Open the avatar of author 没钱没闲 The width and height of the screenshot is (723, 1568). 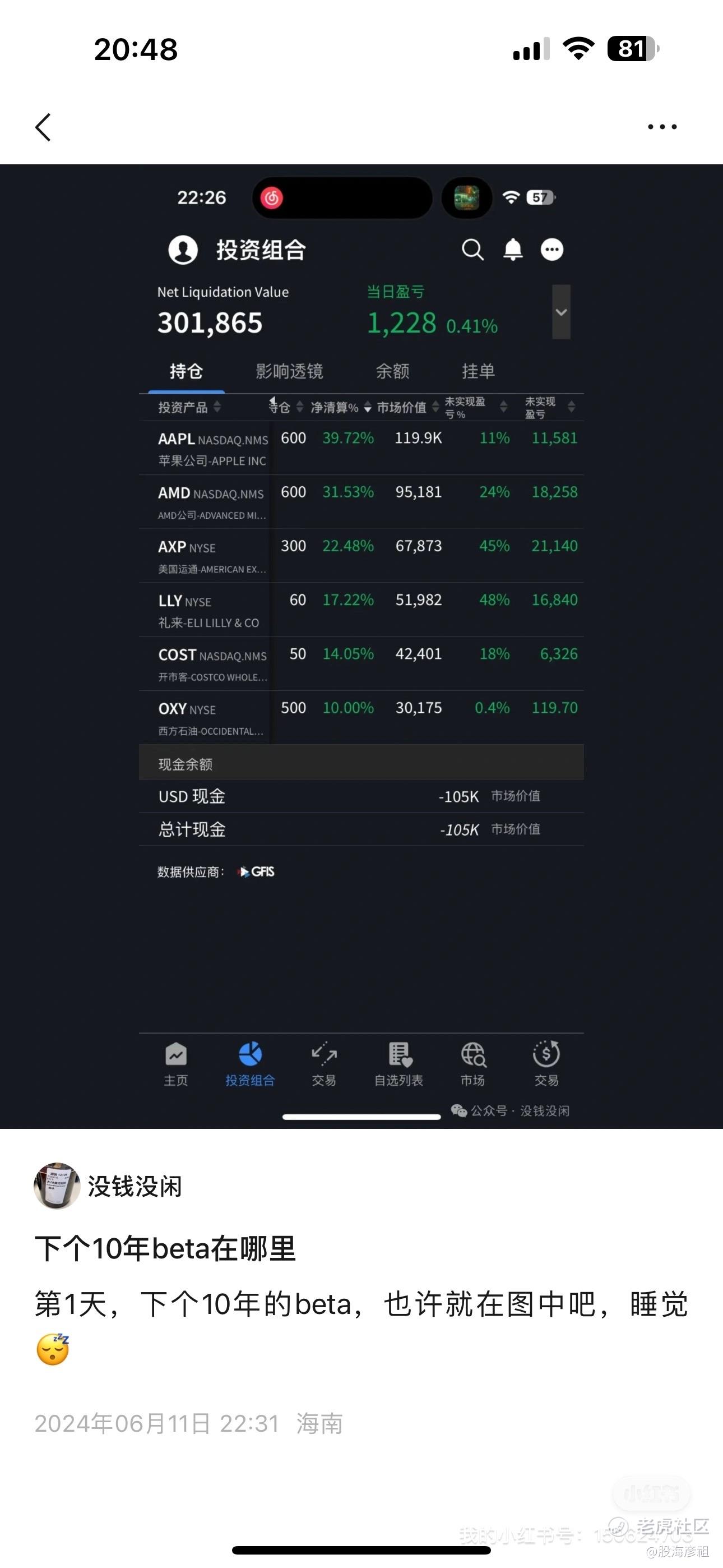(x=57, y=1186)
